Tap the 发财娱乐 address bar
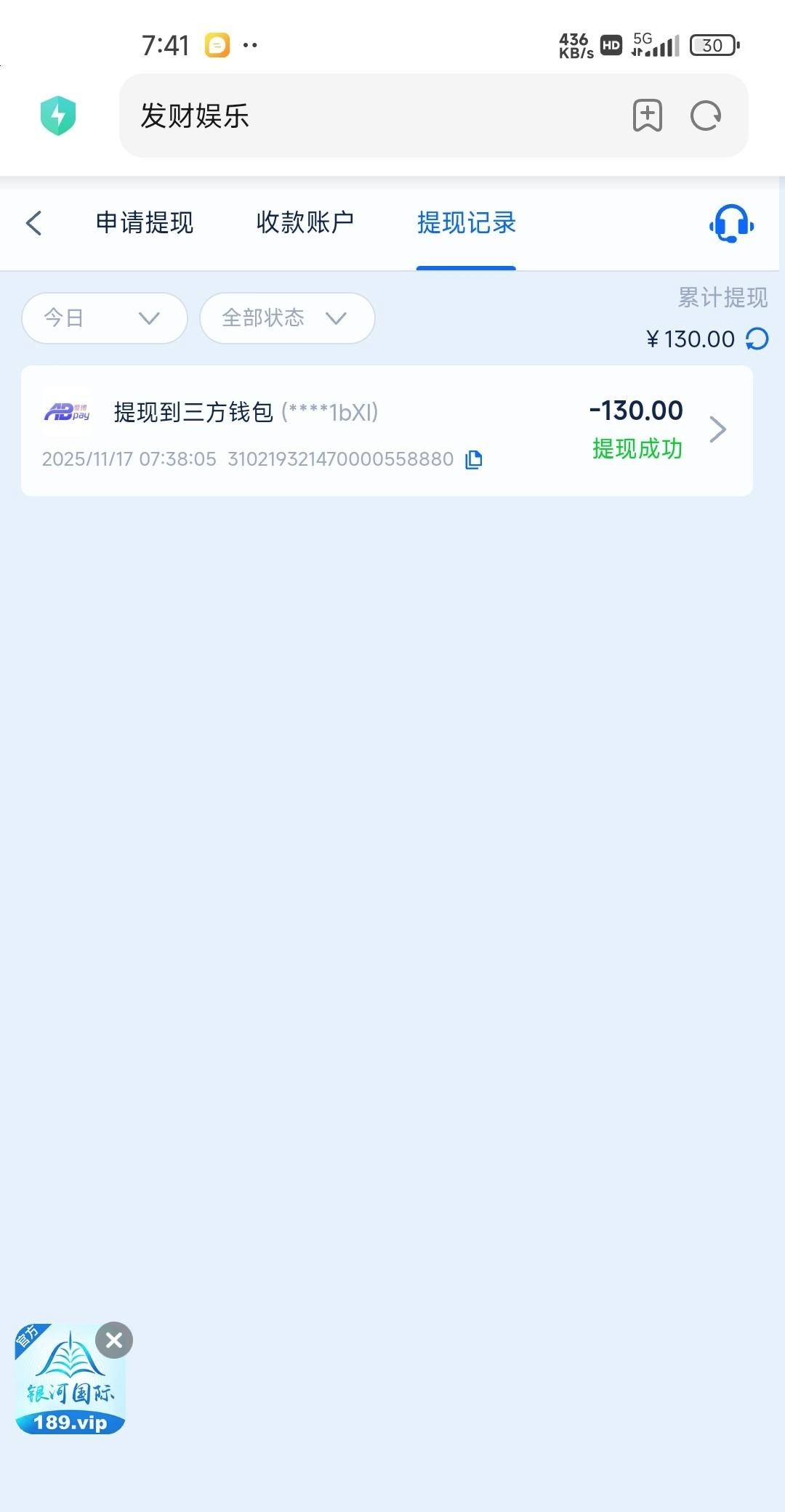 (x=363, y=116)
